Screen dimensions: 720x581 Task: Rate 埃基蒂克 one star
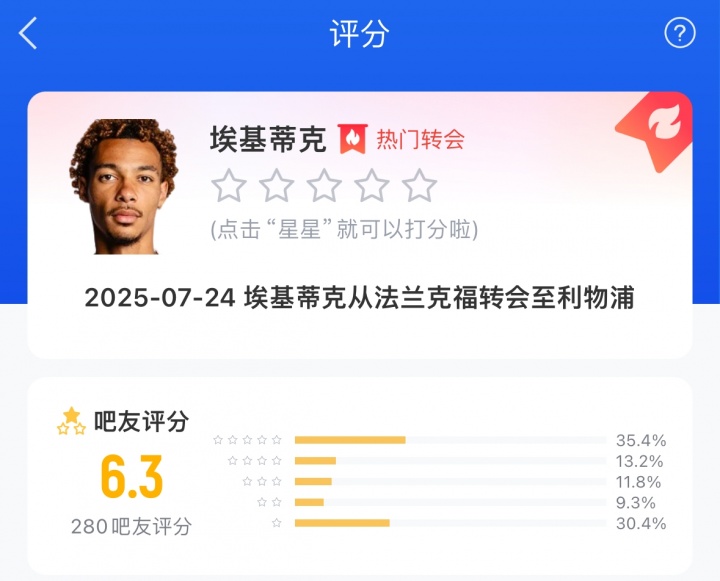tap(229, 186)
